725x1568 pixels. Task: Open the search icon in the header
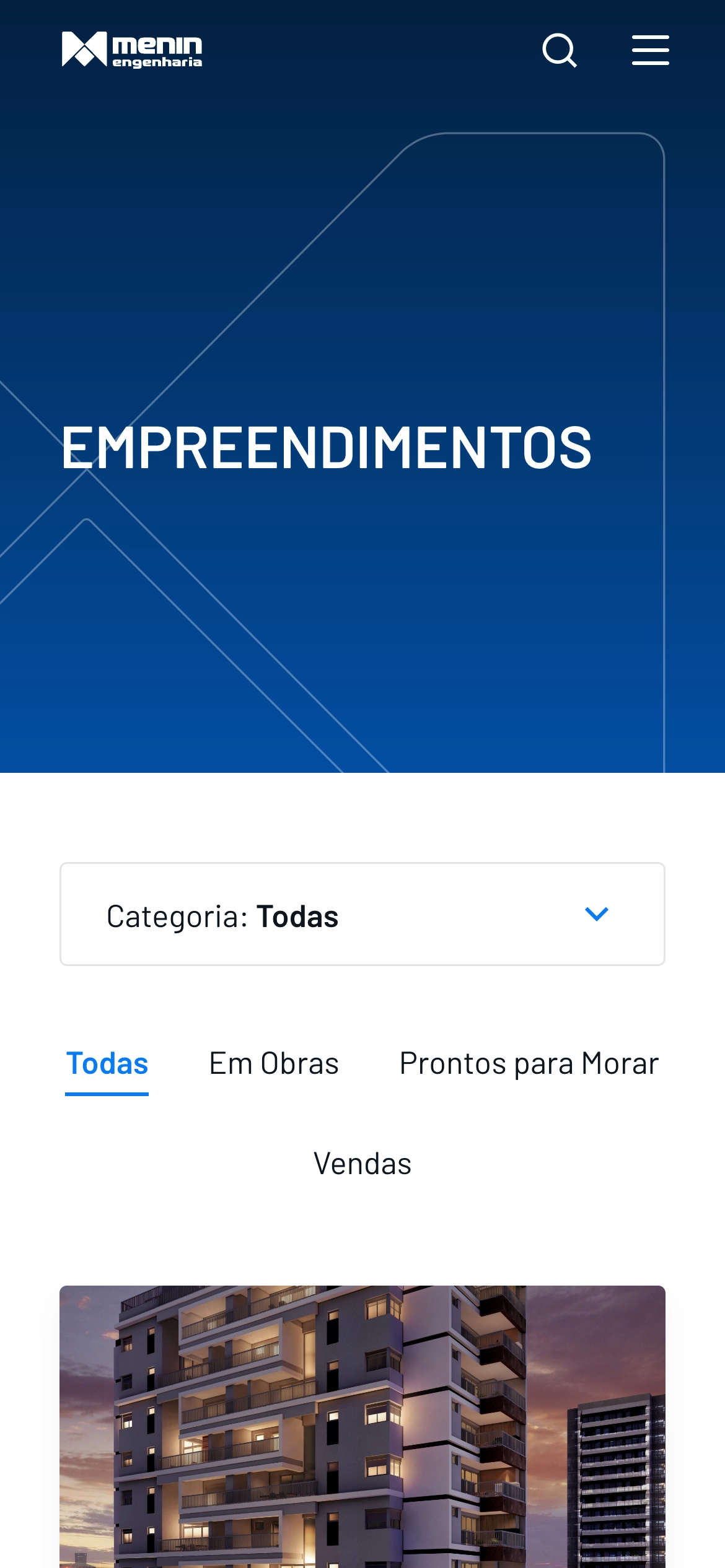pyautogui.click(x=560, y=50)
